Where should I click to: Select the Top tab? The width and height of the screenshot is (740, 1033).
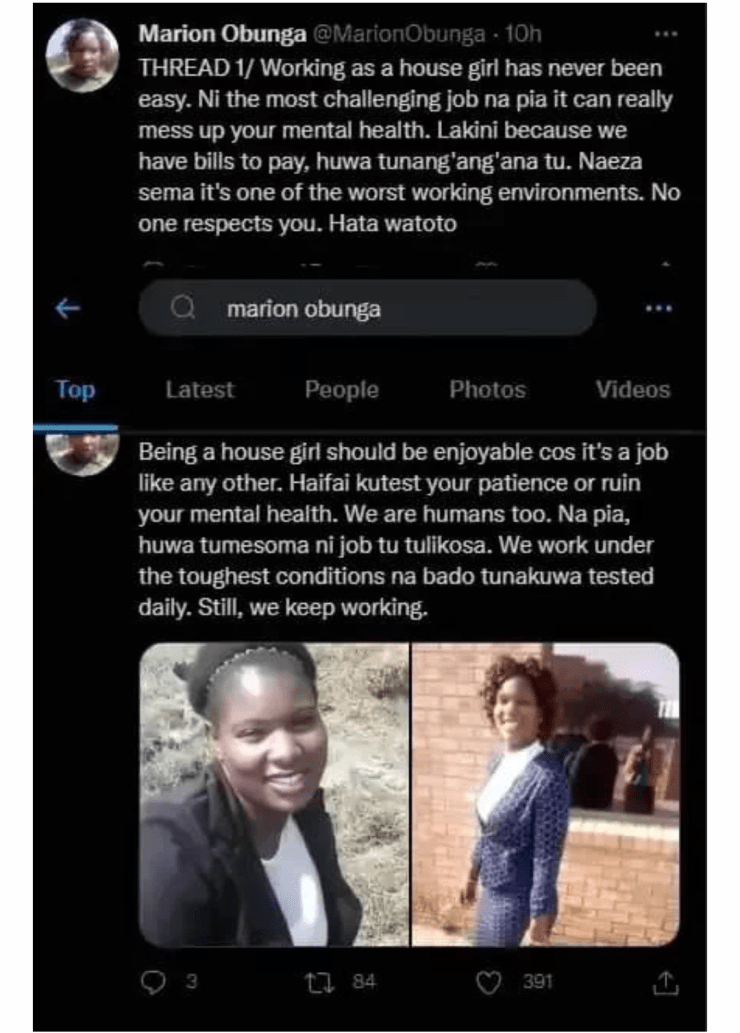tap(75, 390)
